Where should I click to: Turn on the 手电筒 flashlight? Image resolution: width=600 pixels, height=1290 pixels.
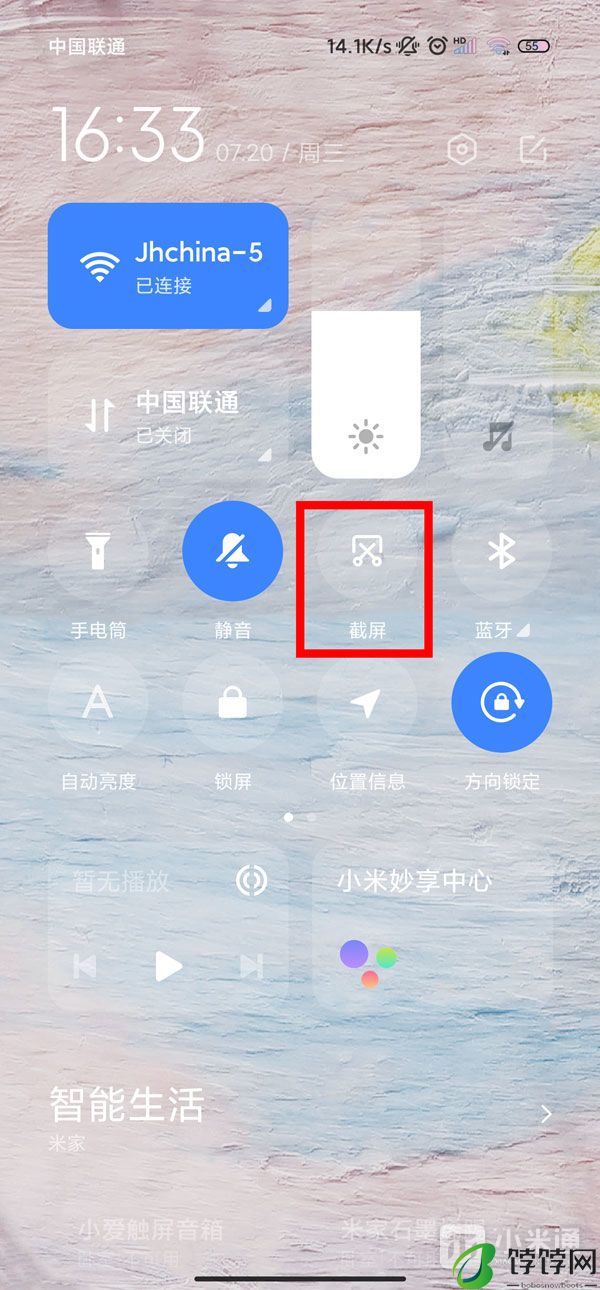coord(98,551)
